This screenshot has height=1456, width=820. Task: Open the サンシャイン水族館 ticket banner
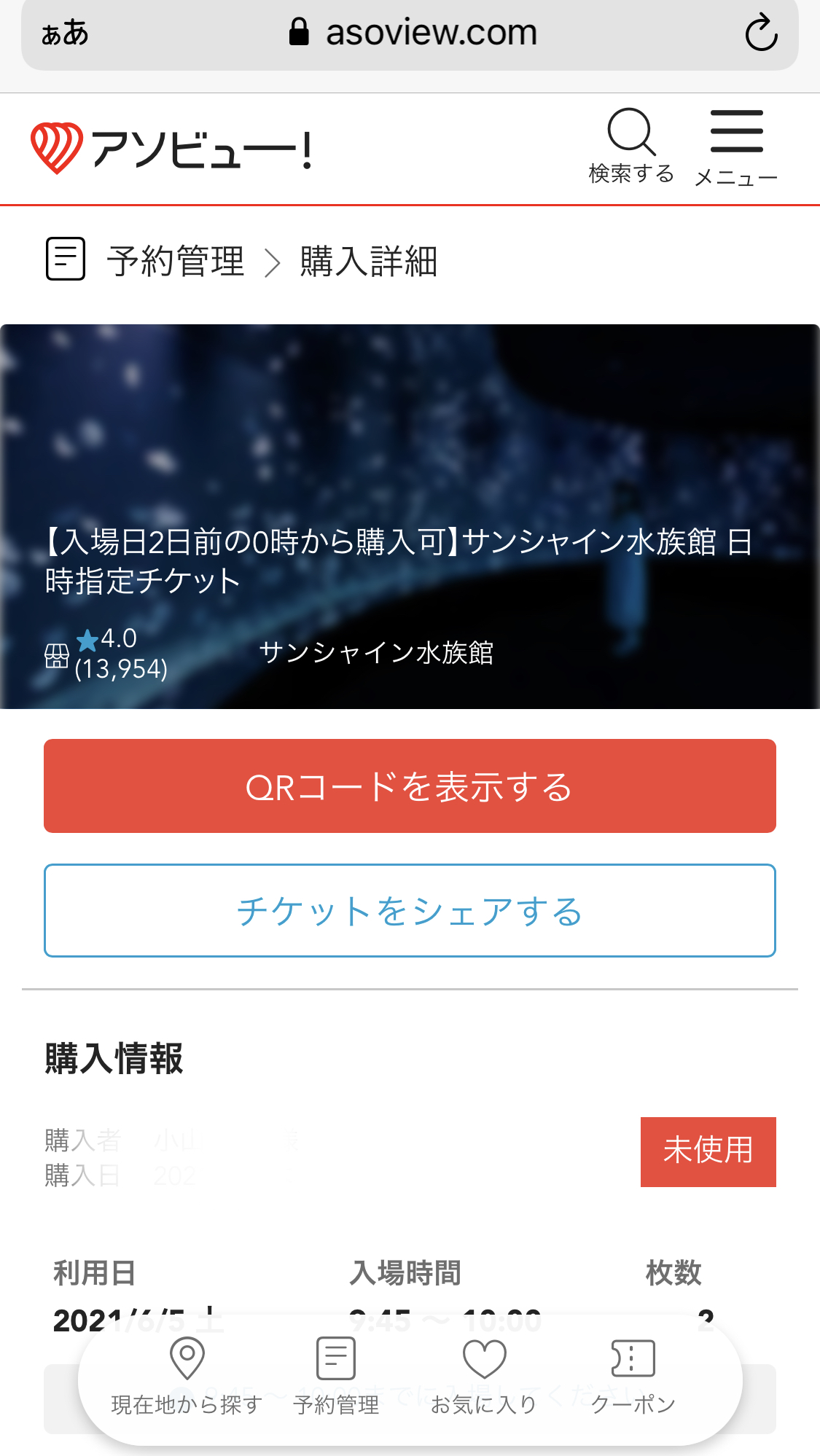click(410, 517)
